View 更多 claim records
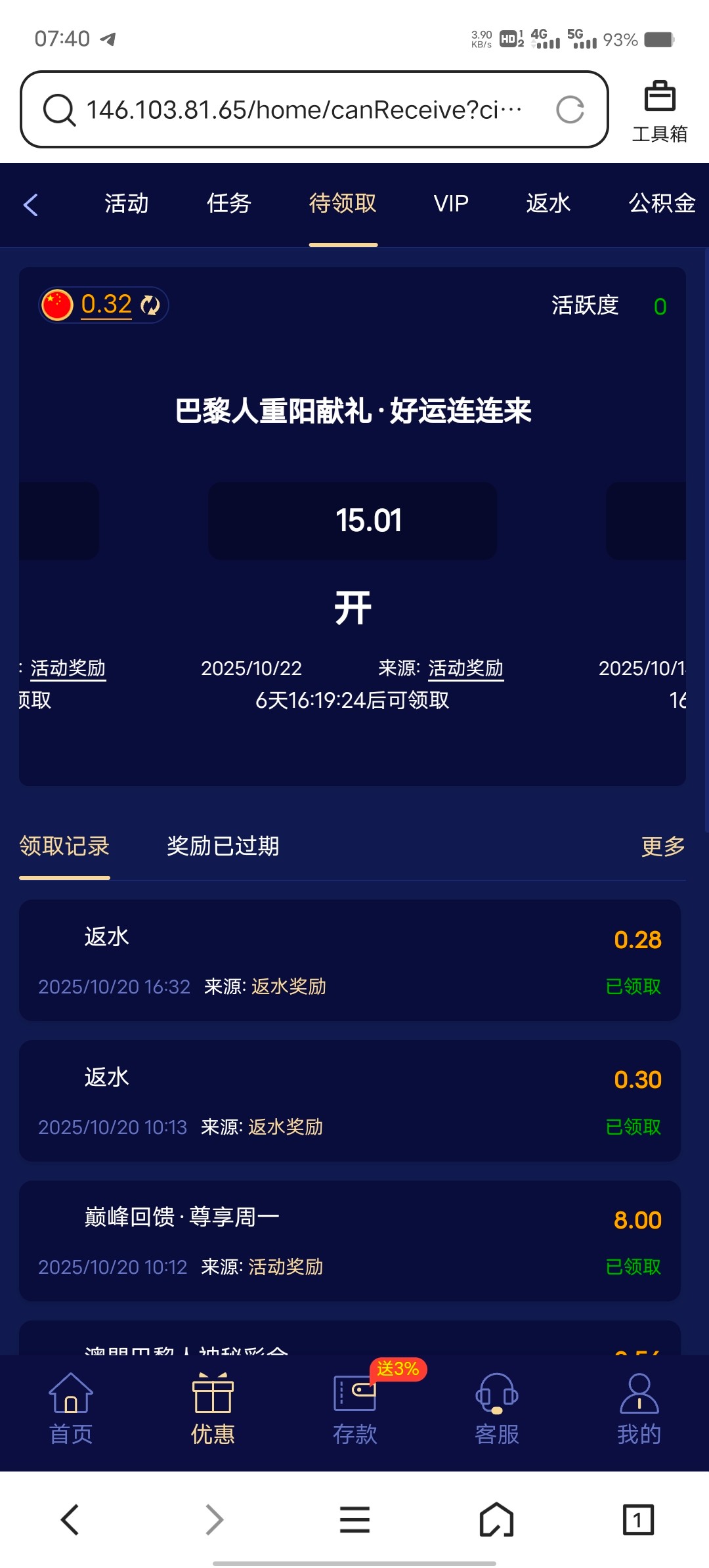Viewport: 709px width, 1568px height. point(663,846)
